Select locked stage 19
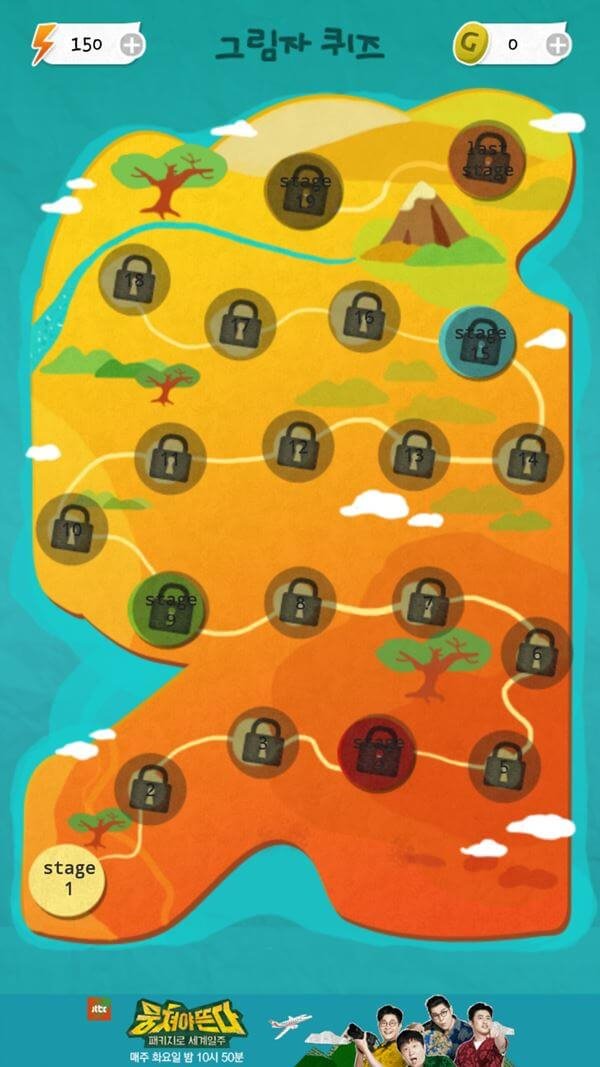The width and height of the screenshot is (600, 1067). [x=304, y=190]
